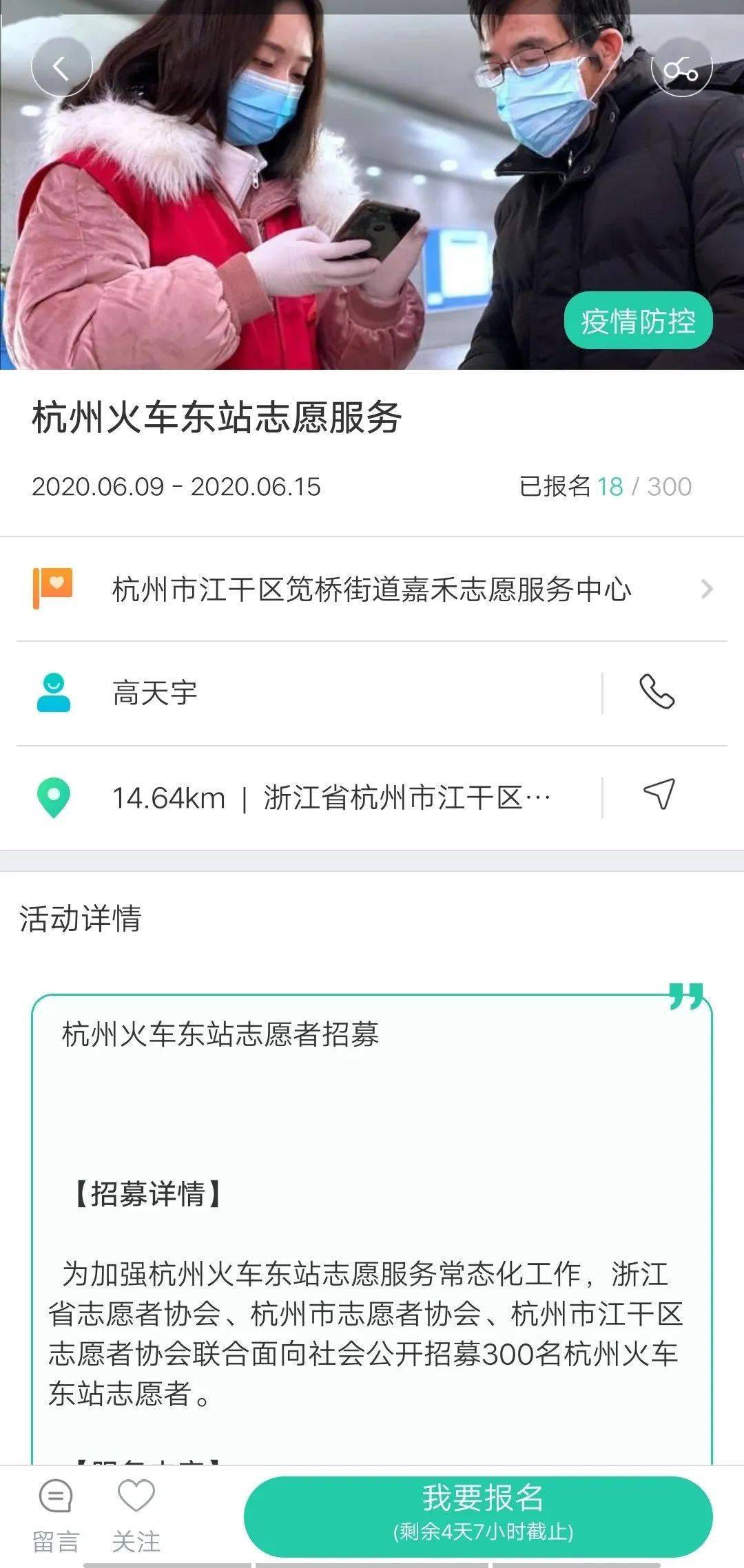Tap the 疫情防控 tag
744x1568 pixels.
(638, 321)
